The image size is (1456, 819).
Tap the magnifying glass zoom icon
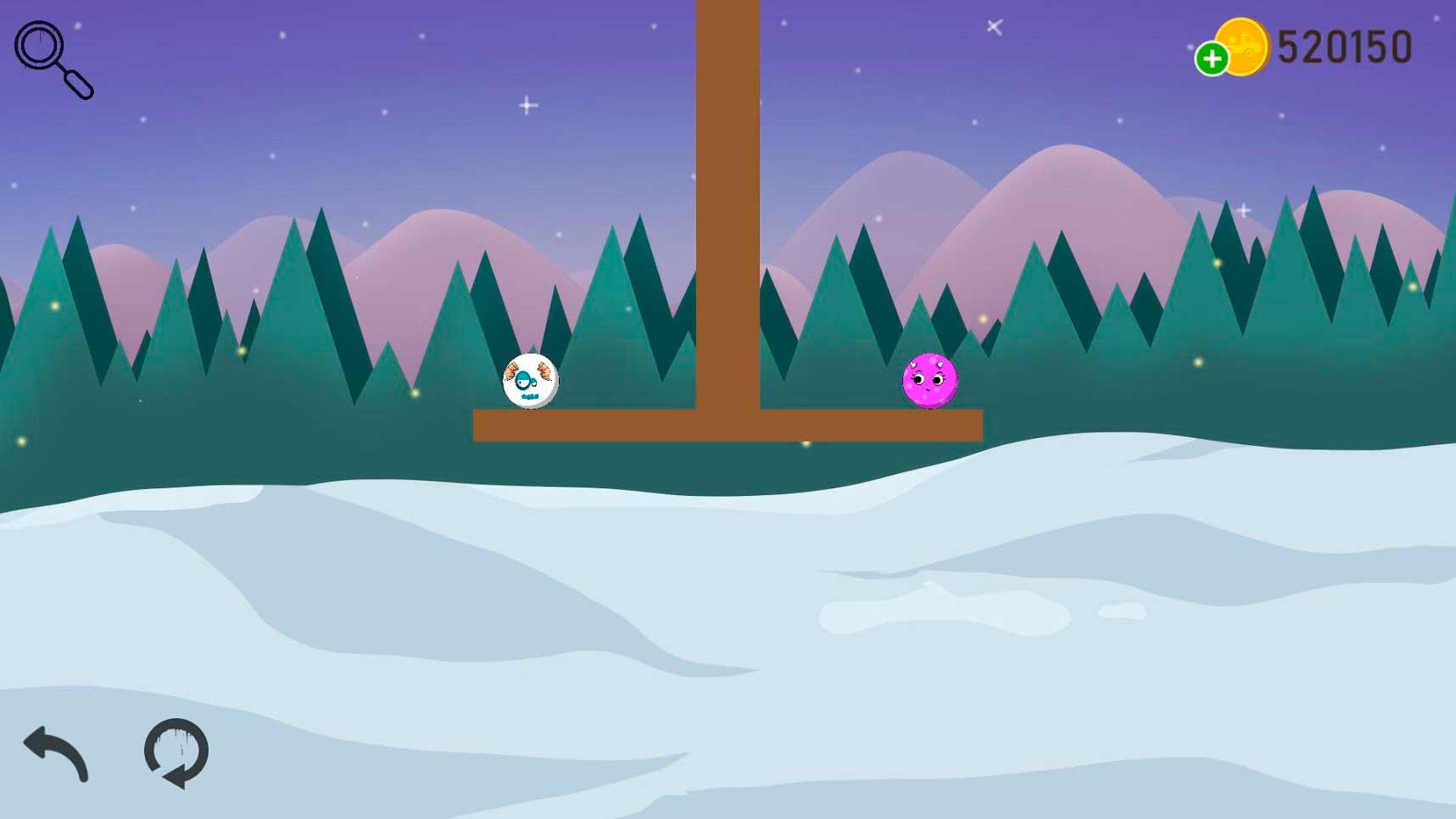coord(51,58)
